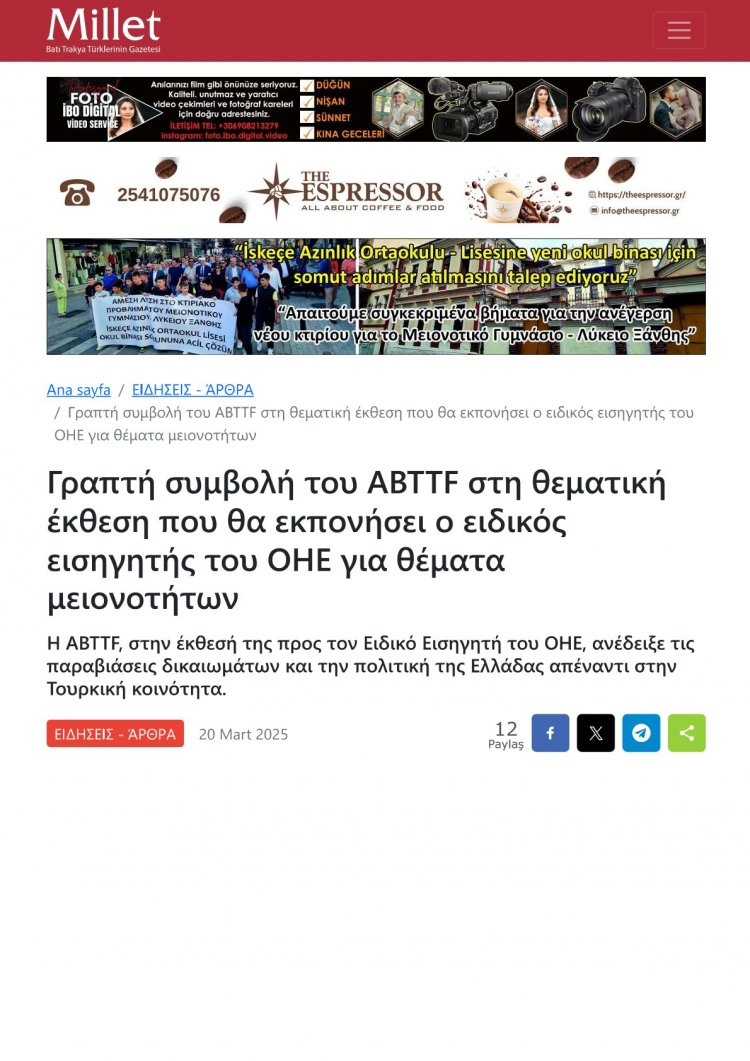The width and height of the screenshot is (750, 1061).
Task: Share the article on Facebook
Action: (550, 733)
